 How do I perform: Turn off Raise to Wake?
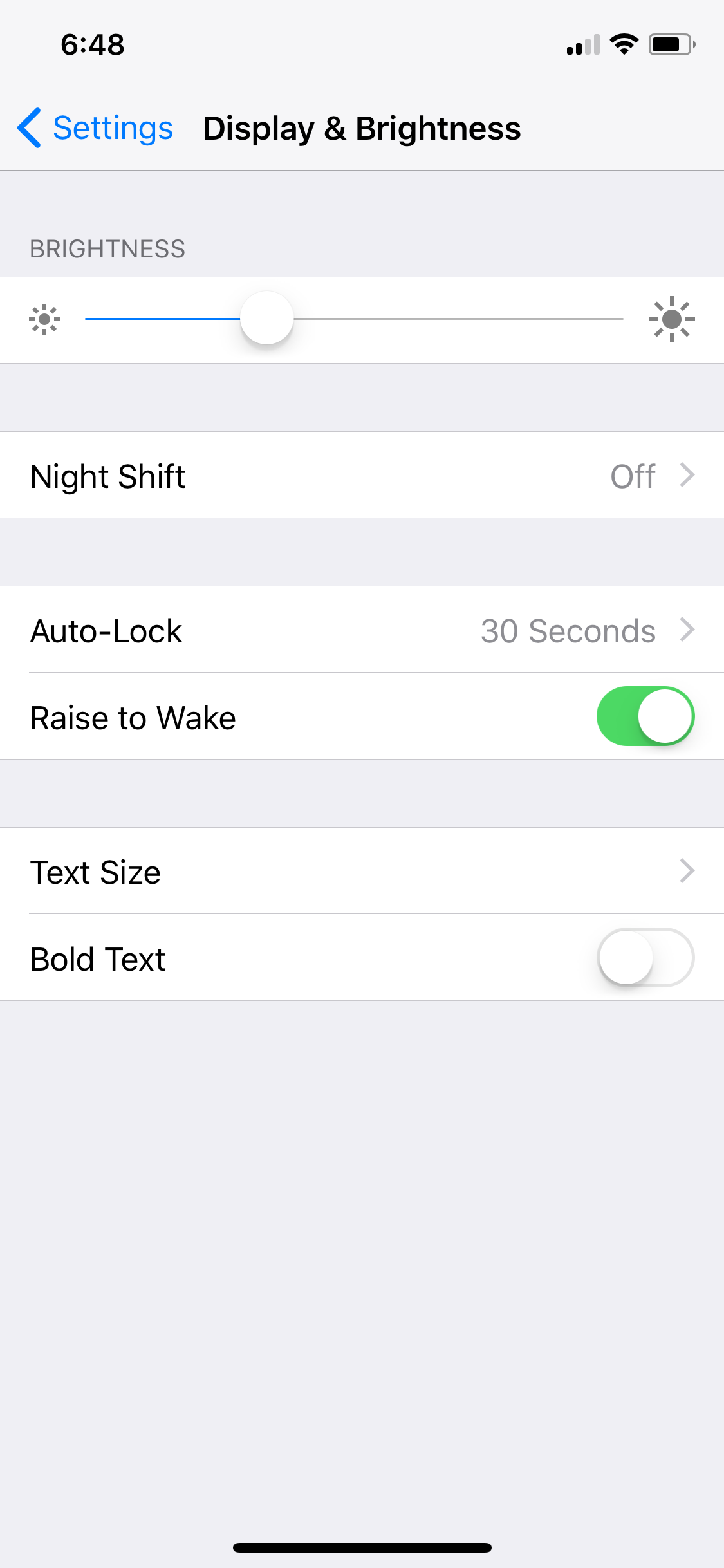click(x=645, y=716)
